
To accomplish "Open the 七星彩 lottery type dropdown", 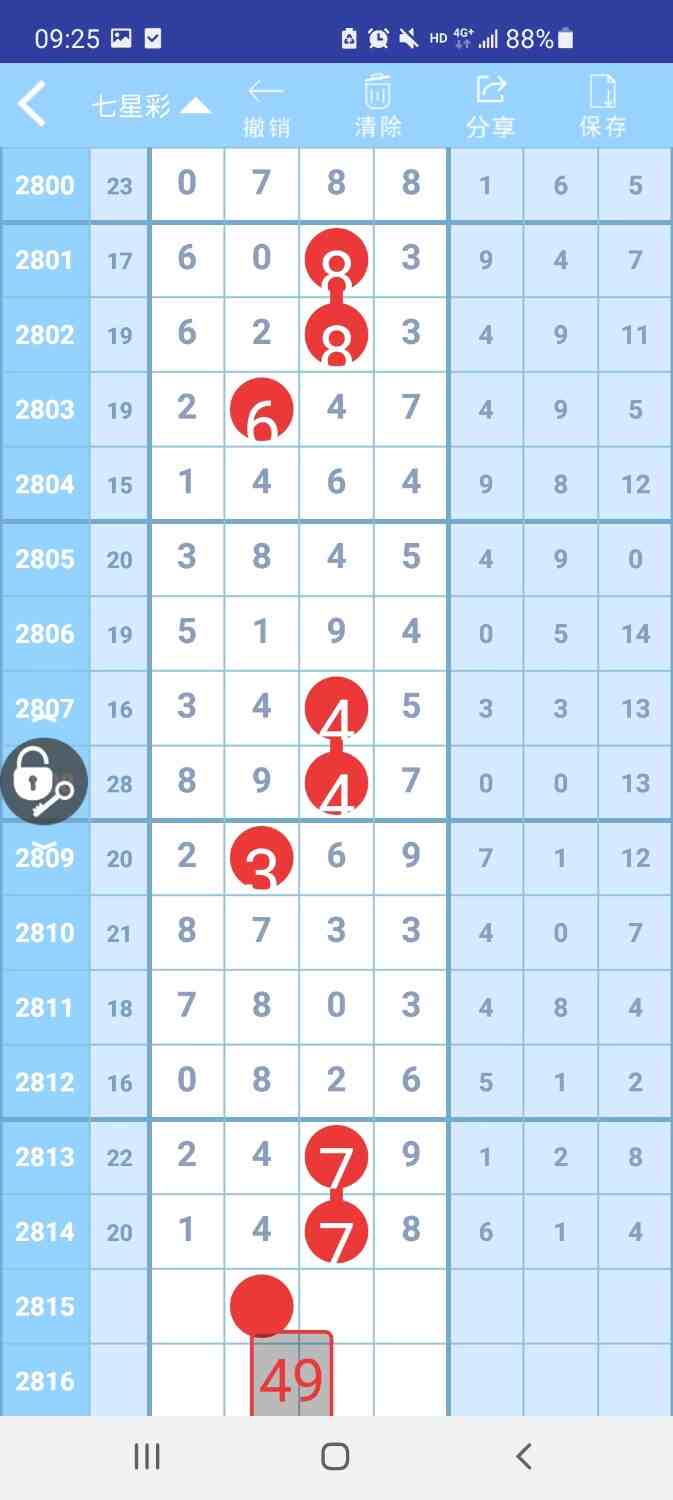I will point(150,106).
